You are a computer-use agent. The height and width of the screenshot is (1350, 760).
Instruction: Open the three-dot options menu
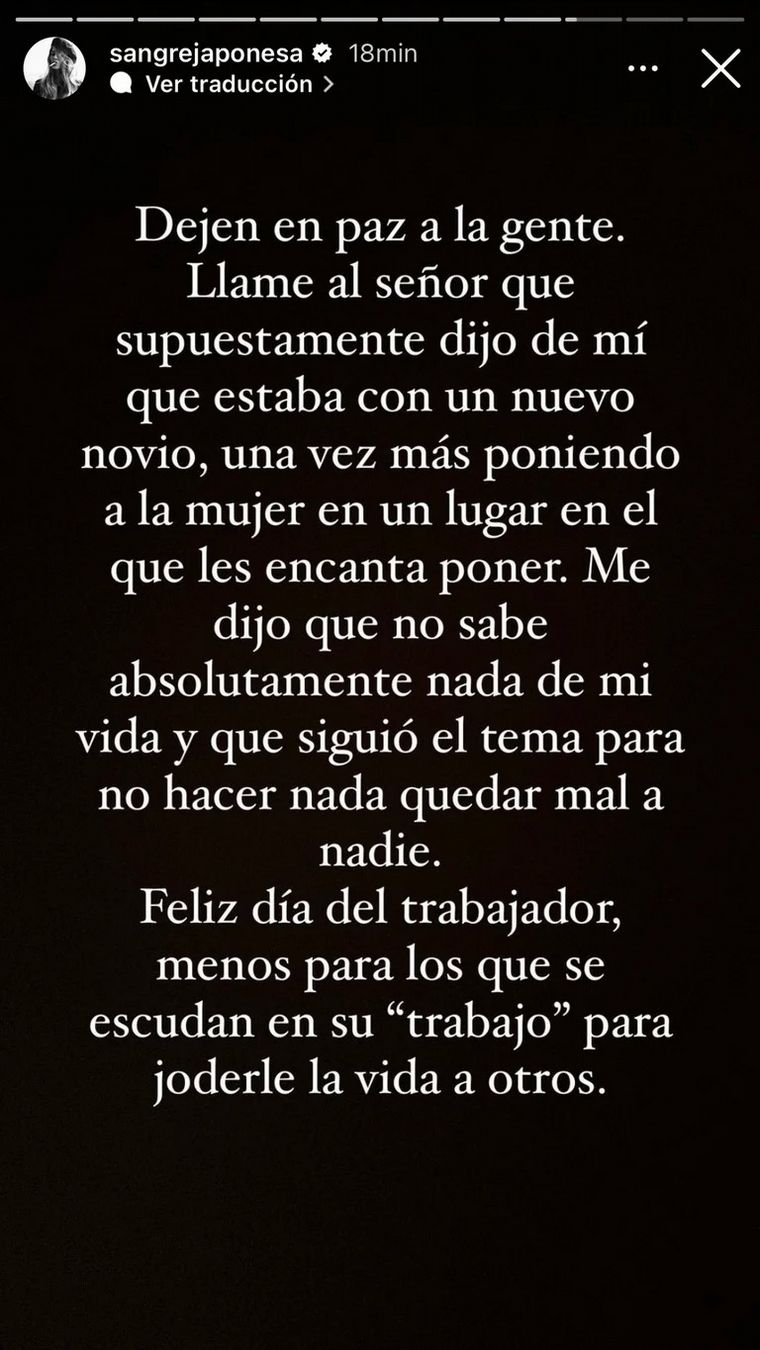(645, 69)
